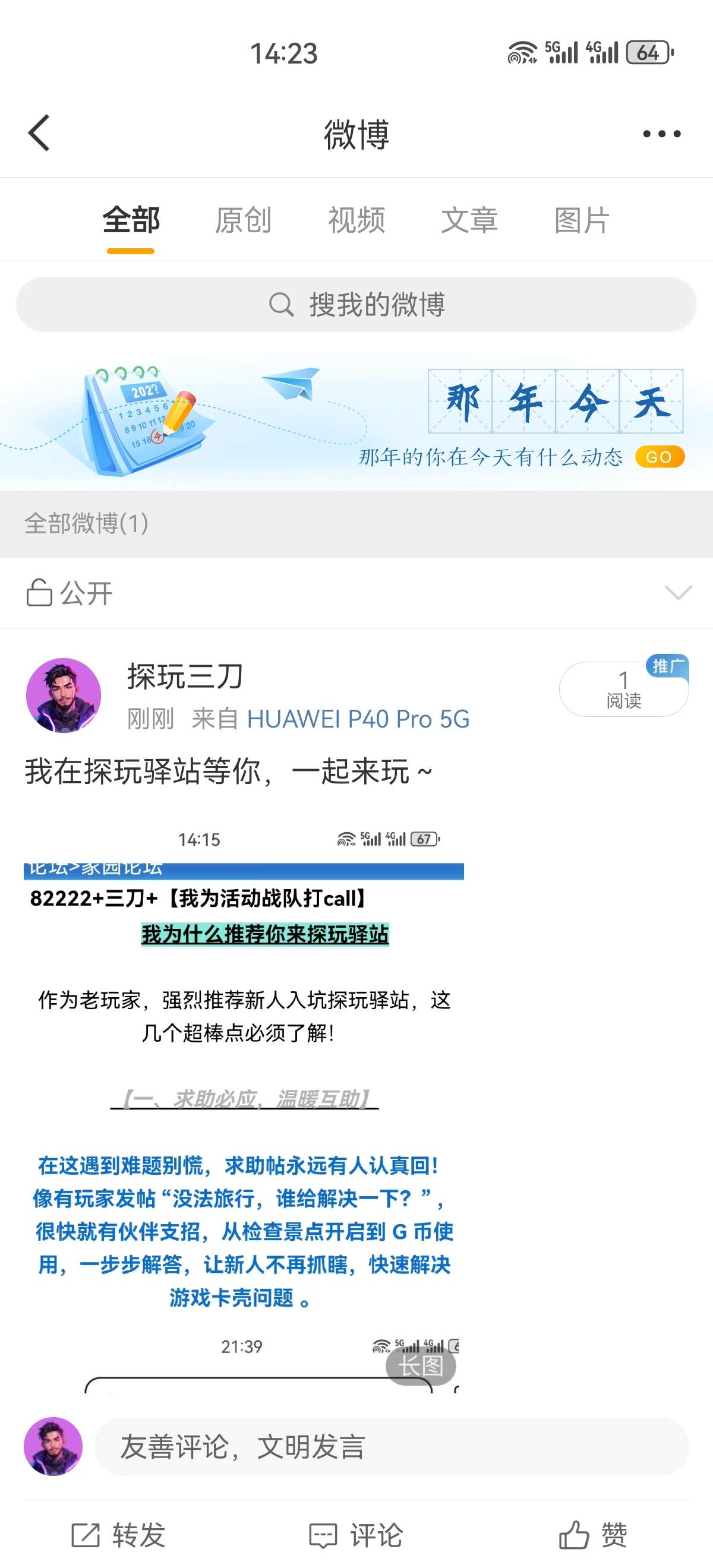This screenshot has width=713, height=1568.
Task: Open 探玩三刀's profile avatar on the post
Action: click(64, 694)
